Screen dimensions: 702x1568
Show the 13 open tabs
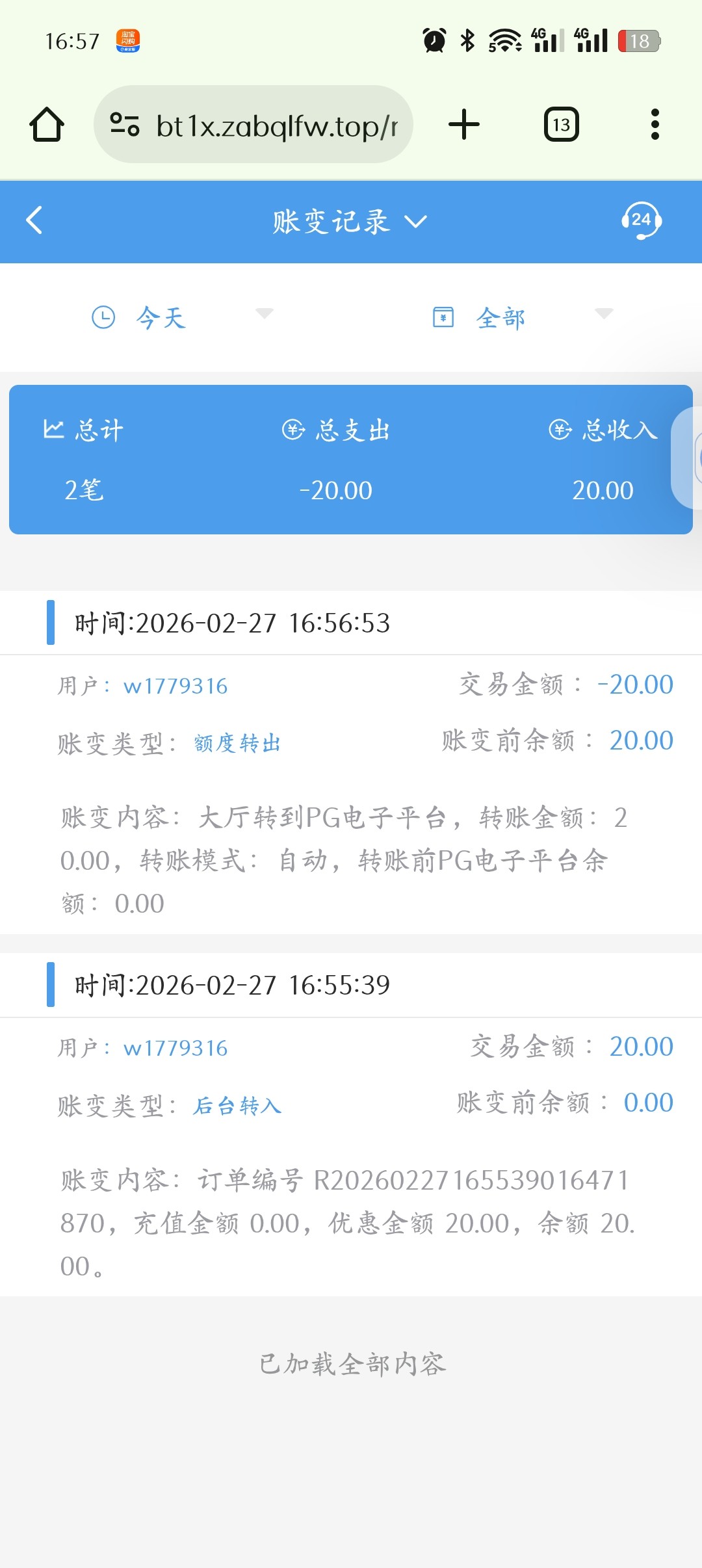561,124
